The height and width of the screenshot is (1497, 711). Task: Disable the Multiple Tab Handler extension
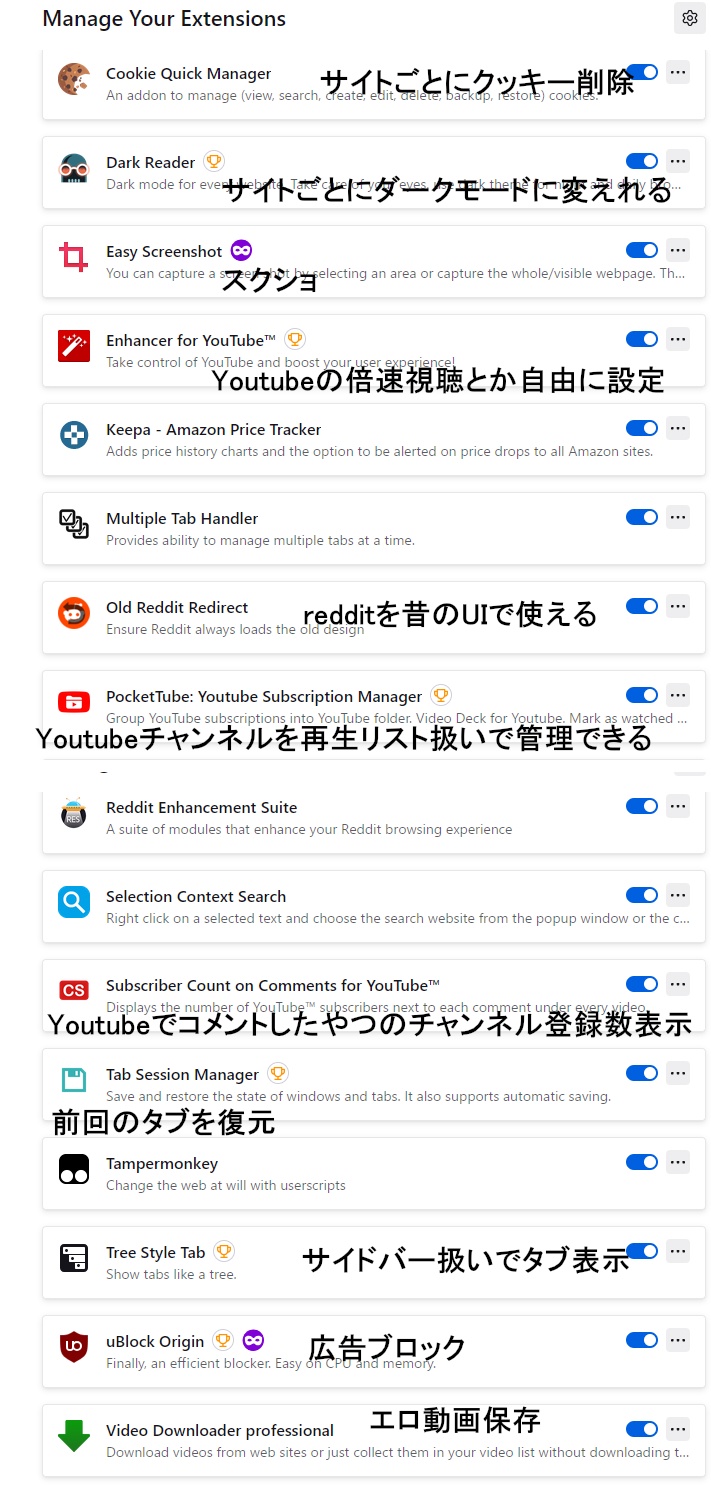click(641, 517)
